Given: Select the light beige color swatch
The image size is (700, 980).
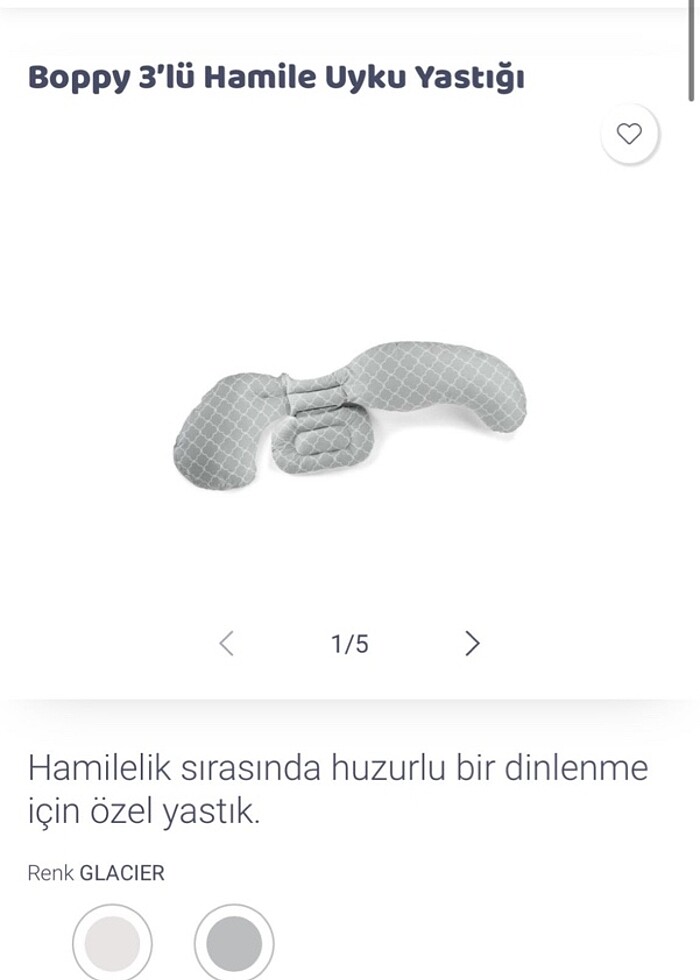Looking at the screenshot, I should [112, 943].
